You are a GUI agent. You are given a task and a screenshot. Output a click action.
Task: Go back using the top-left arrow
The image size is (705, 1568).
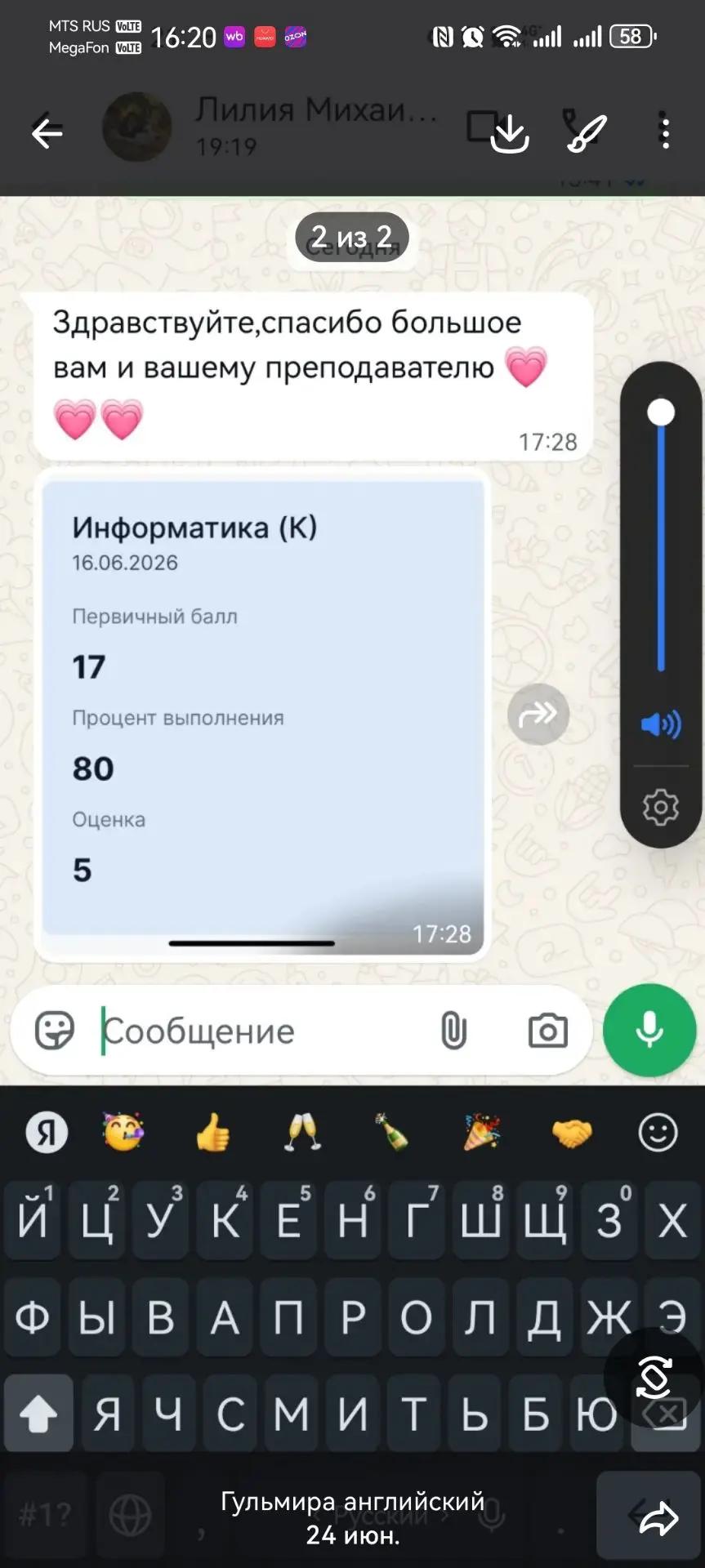pyautogui.click(x=47, y=132)
